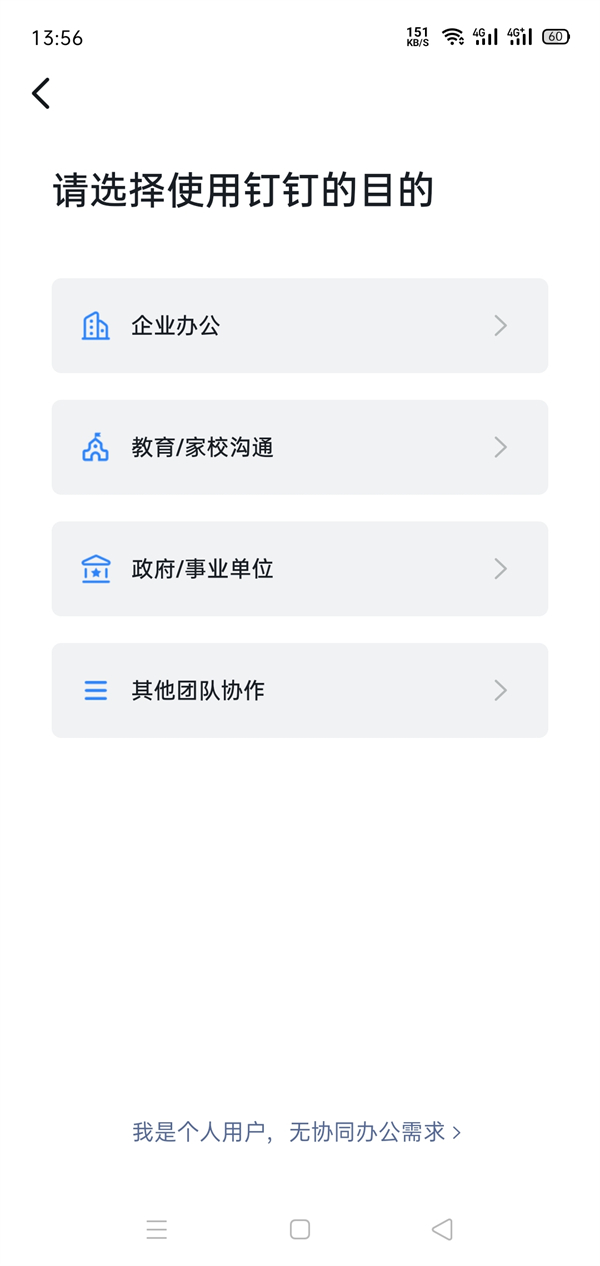Pick 其他团队协作 from the list

point(299,690)
